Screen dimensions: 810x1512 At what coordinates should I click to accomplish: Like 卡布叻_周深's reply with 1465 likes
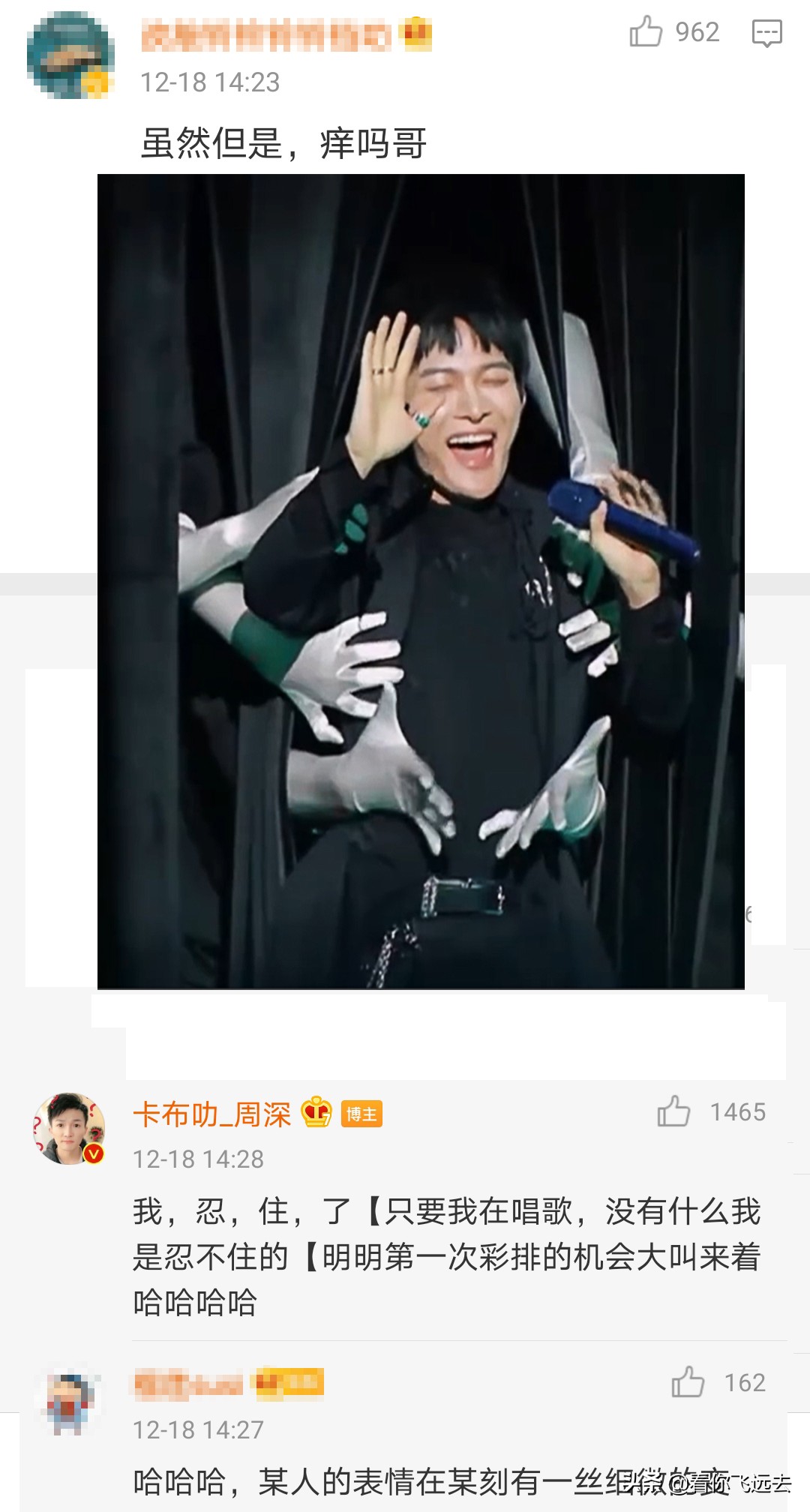point(673,1111)
